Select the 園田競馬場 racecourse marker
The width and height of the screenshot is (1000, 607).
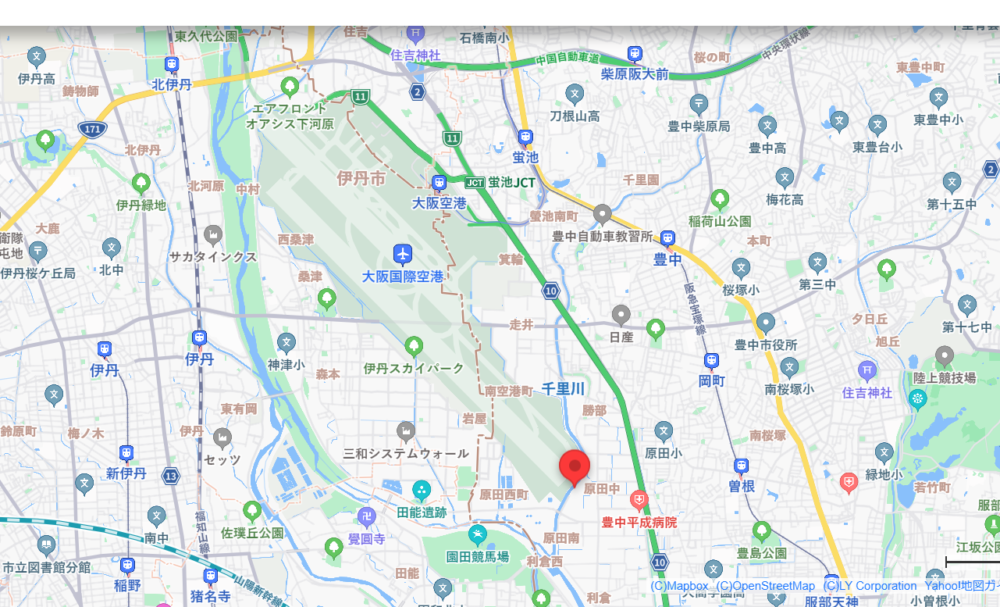pos(478,535)
